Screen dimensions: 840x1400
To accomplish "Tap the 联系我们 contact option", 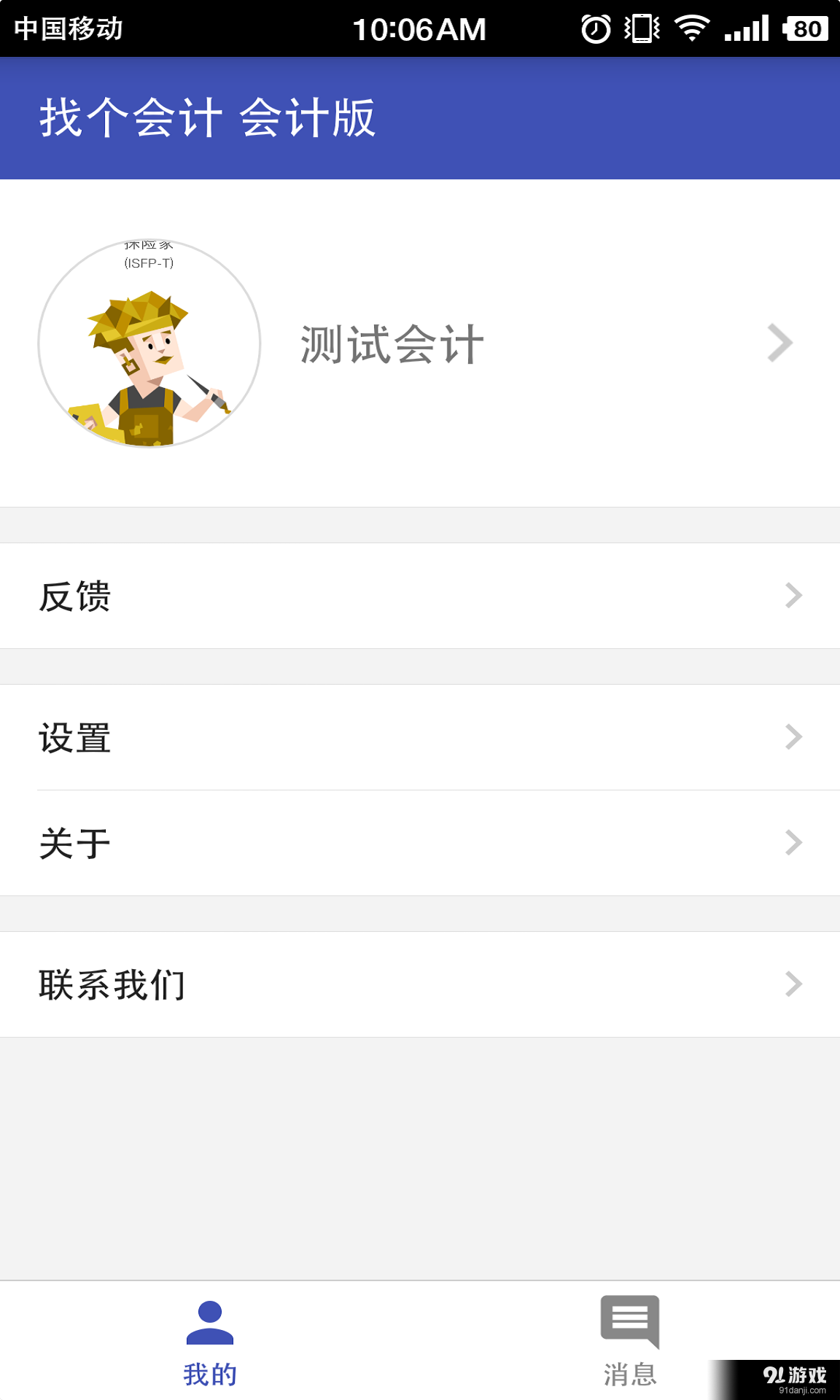I will (x=113, y=984).
